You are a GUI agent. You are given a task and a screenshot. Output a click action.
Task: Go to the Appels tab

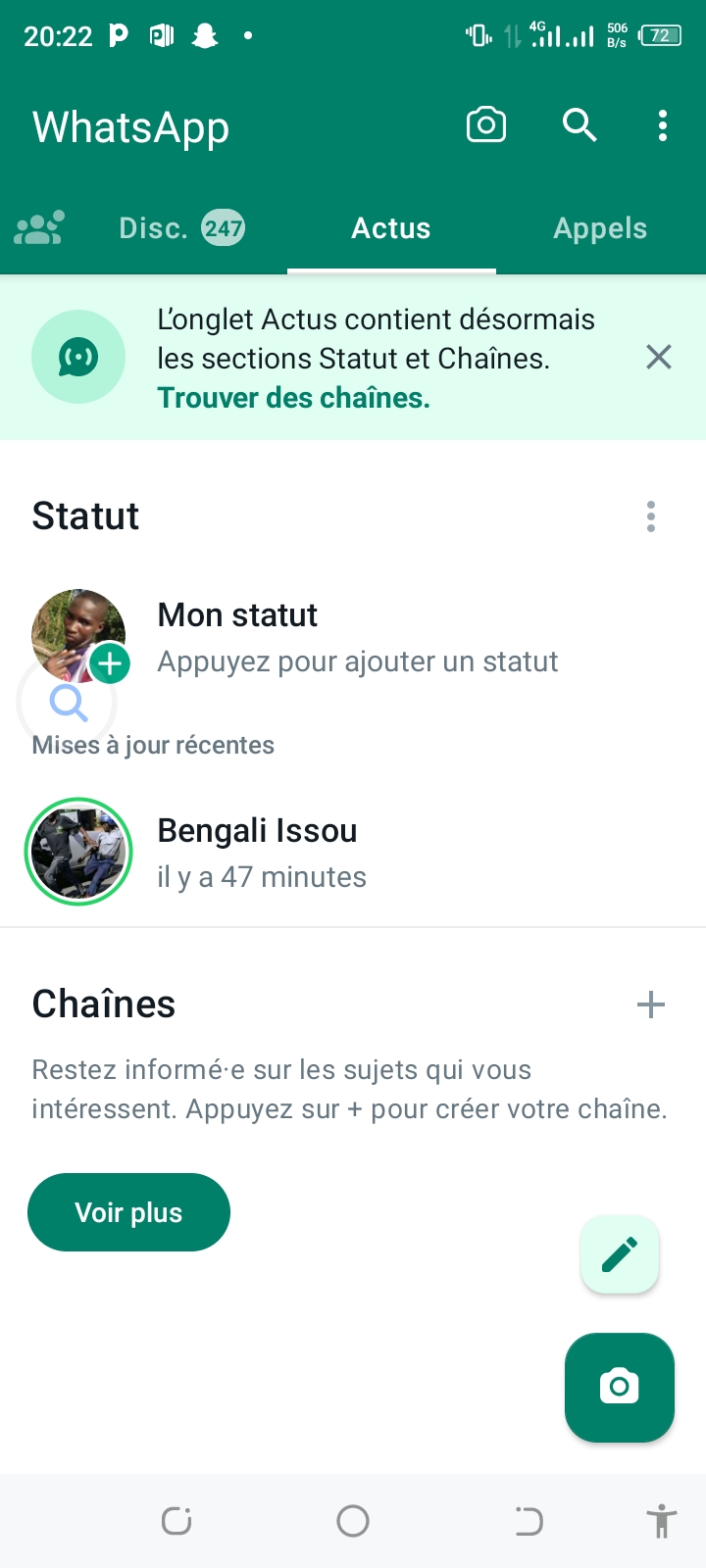pos(600,228)
